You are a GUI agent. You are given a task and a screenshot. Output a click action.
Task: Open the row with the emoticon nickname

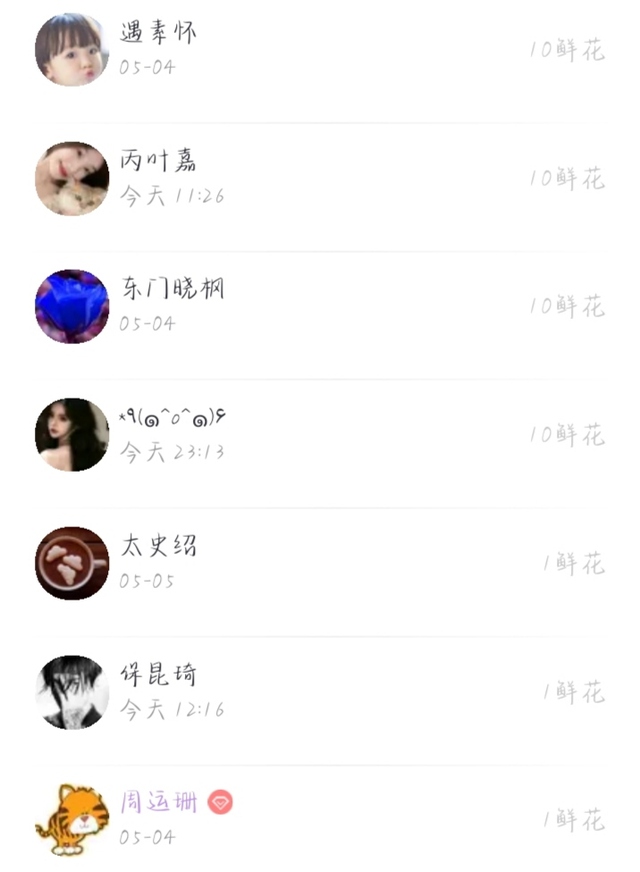(x=320, y=435)
